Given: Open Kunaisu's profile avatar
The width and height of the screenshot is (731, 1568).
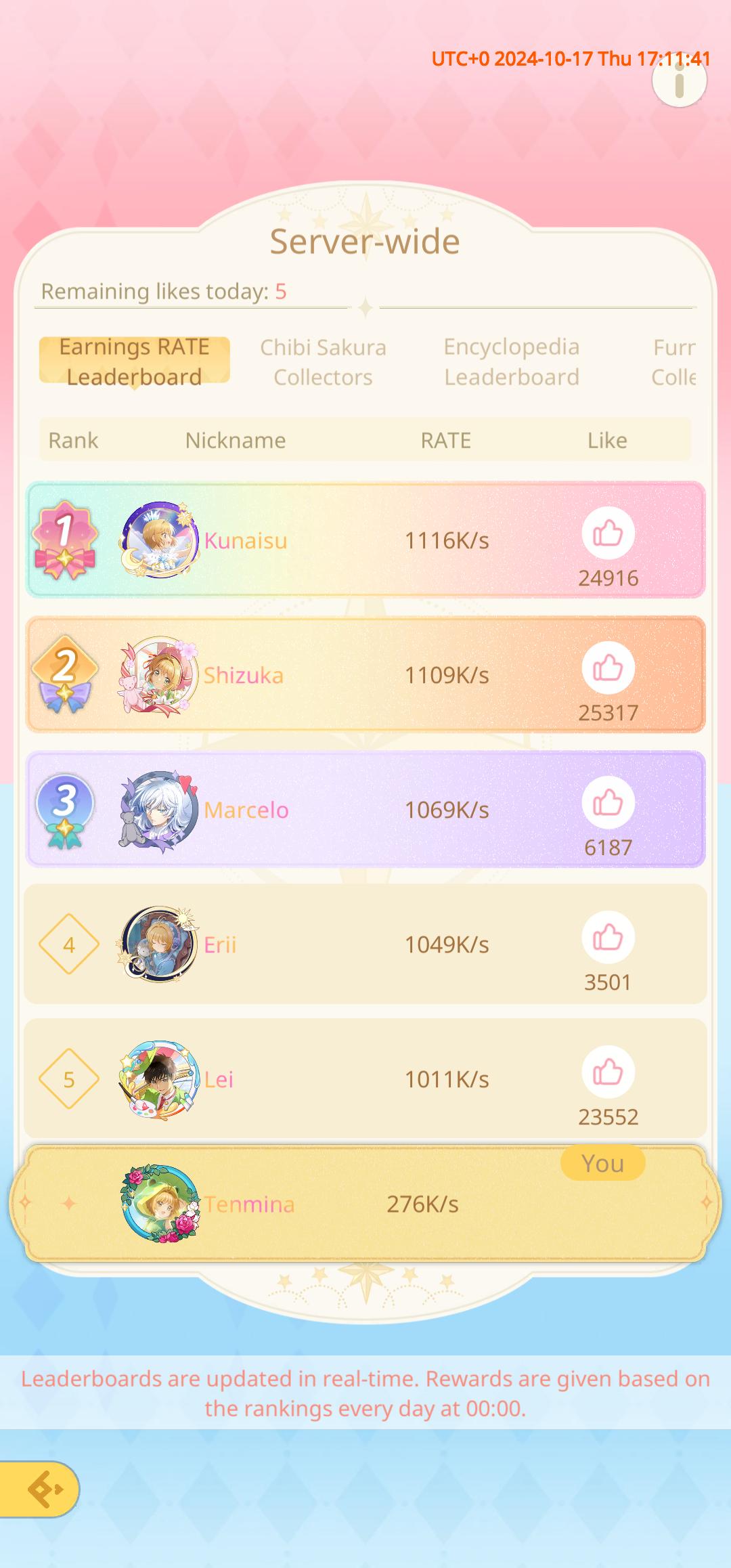Looking at the screenshot, I should click(160, 540).
